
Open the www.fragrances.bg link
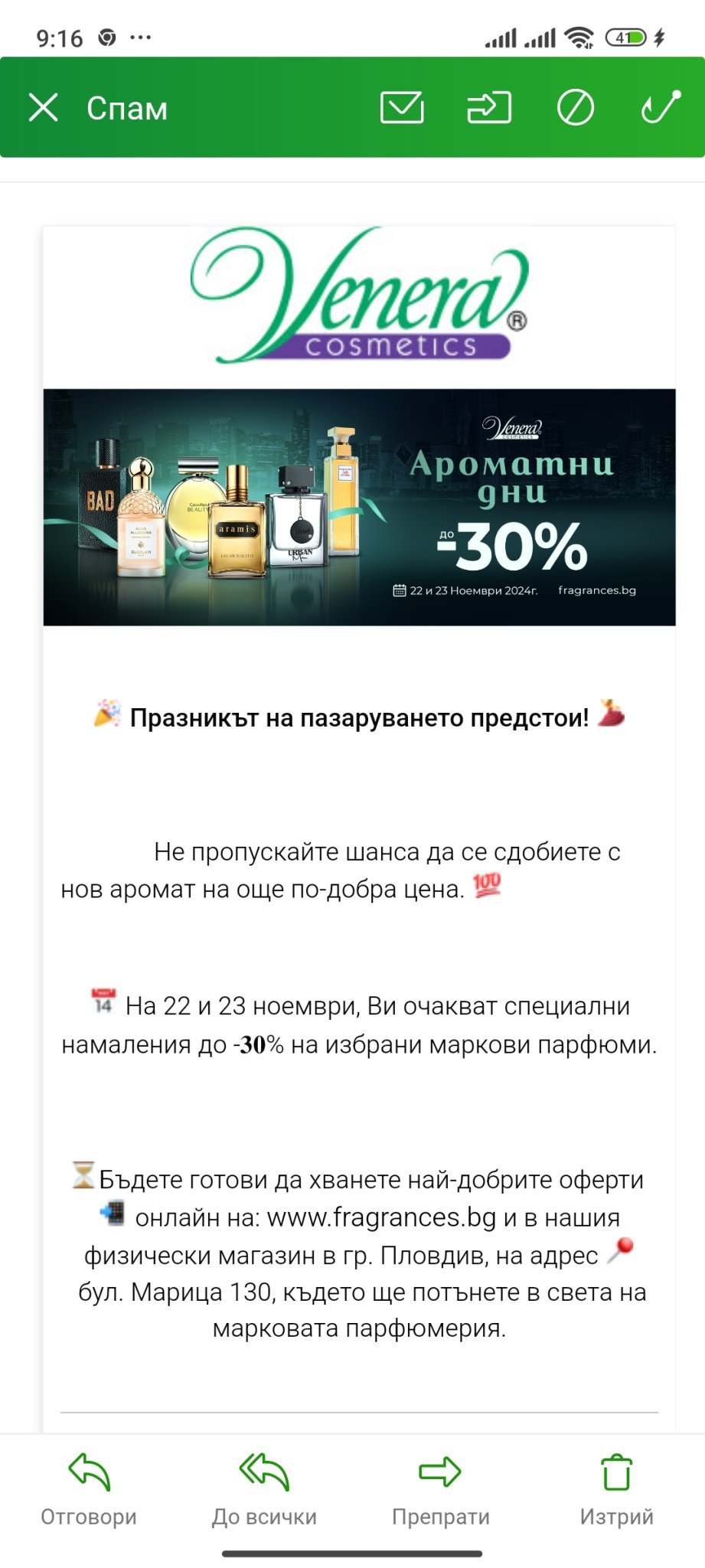381,1217
